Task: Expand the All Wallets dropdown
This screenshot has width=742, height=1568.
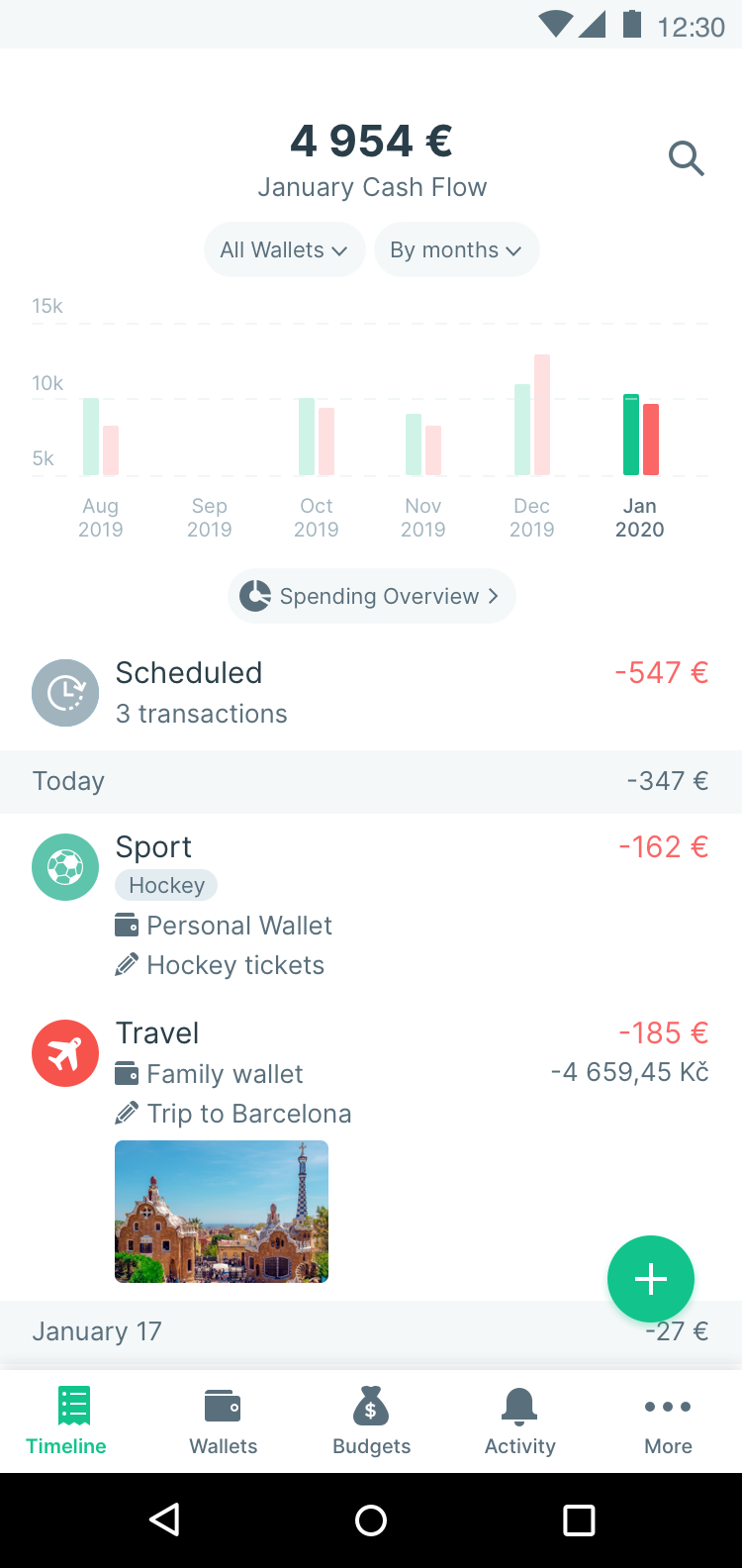Action: [284, 249]
